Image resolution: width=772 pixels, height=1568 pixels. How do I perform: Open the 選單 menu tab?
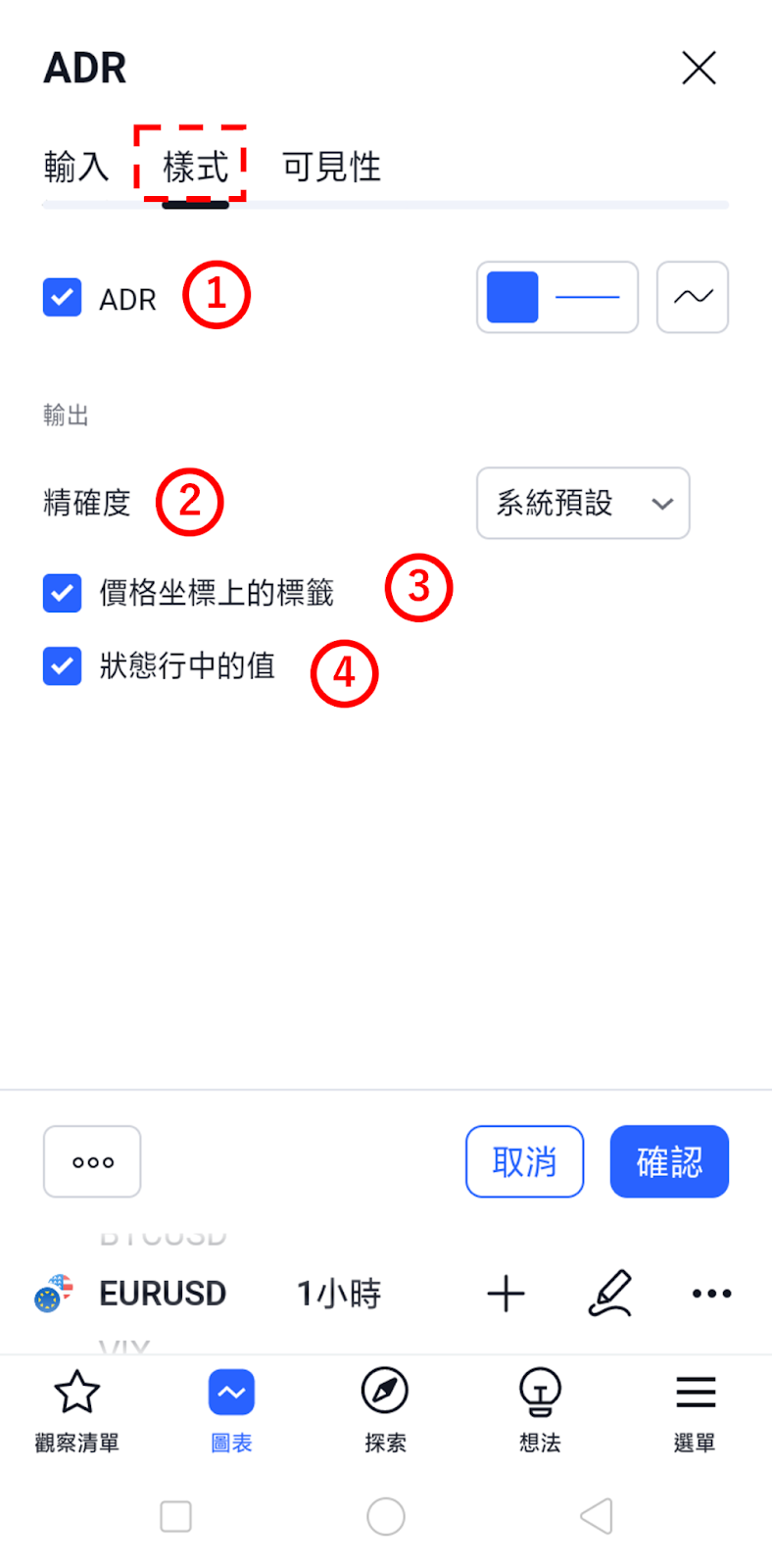pos(695,1411)
